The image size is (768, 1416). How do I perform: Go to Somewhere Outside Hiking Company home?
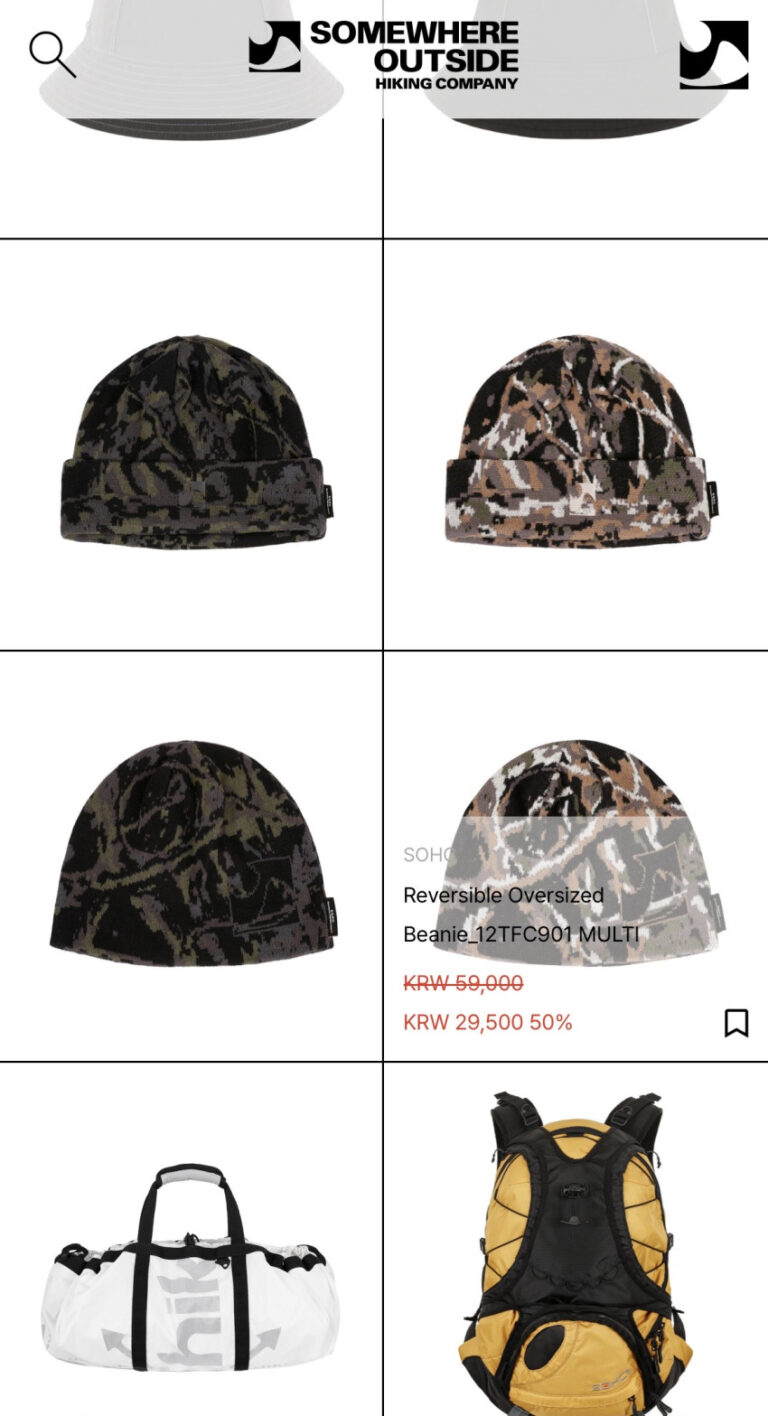tap(384, 55)
